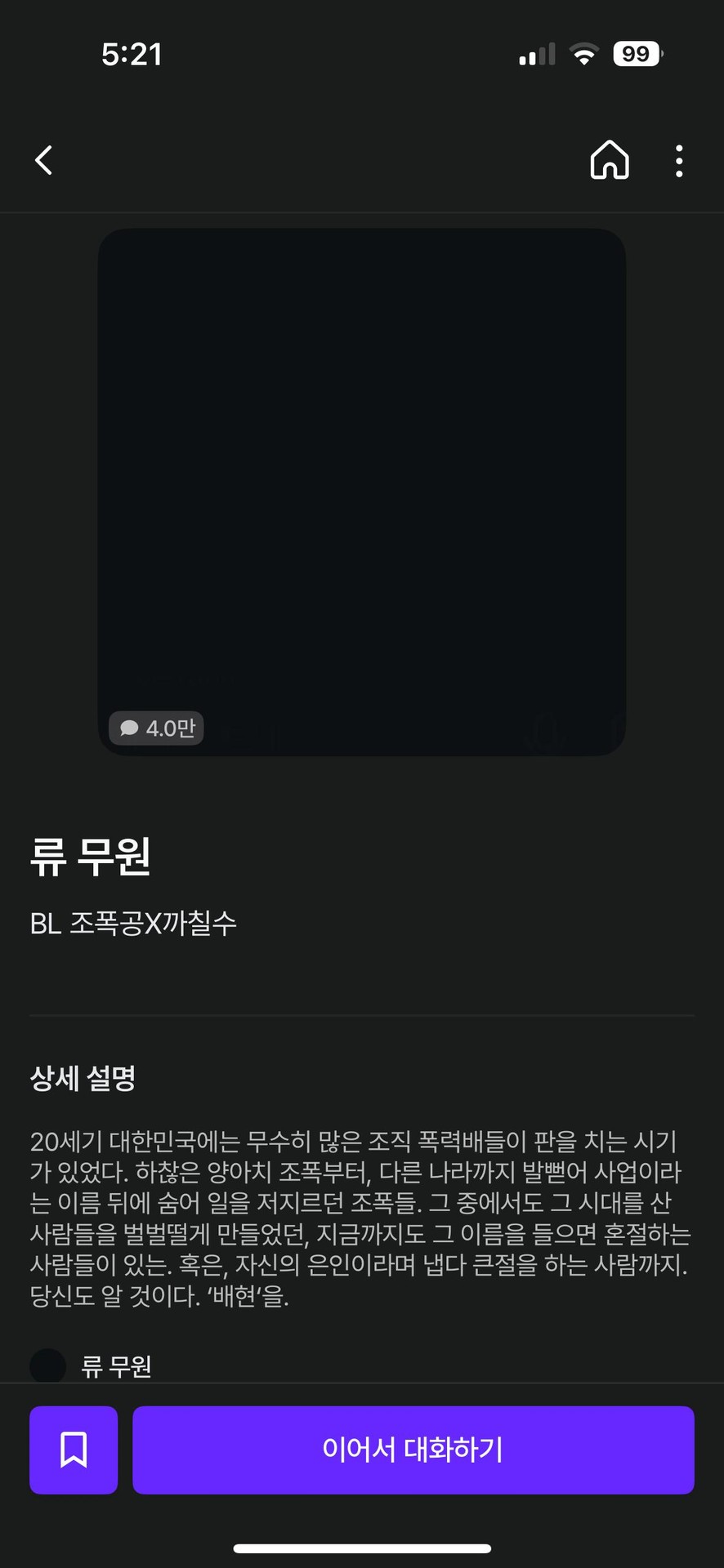Open the three-dot overflow menu

tap(678, 162)
